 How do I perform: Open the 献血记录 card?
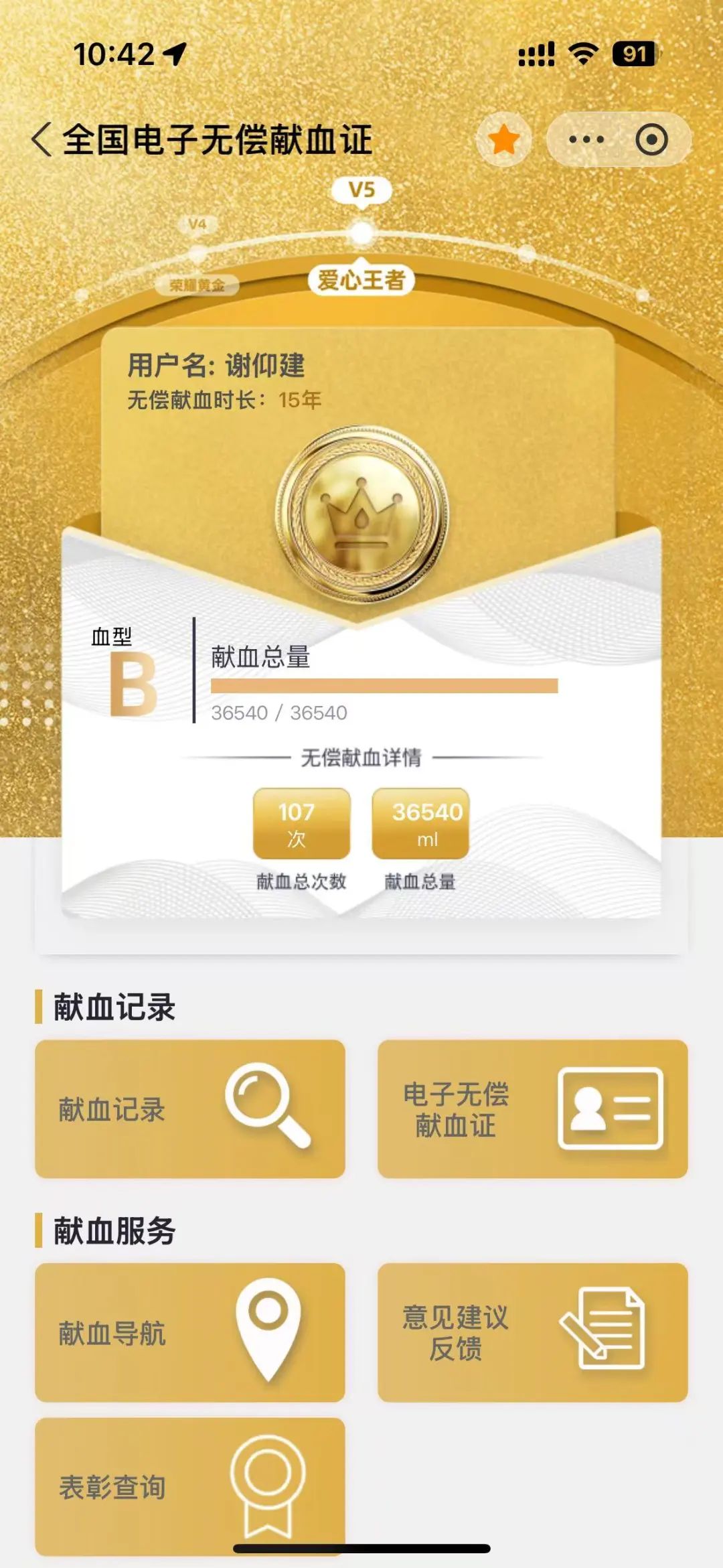pos(190,1109)
